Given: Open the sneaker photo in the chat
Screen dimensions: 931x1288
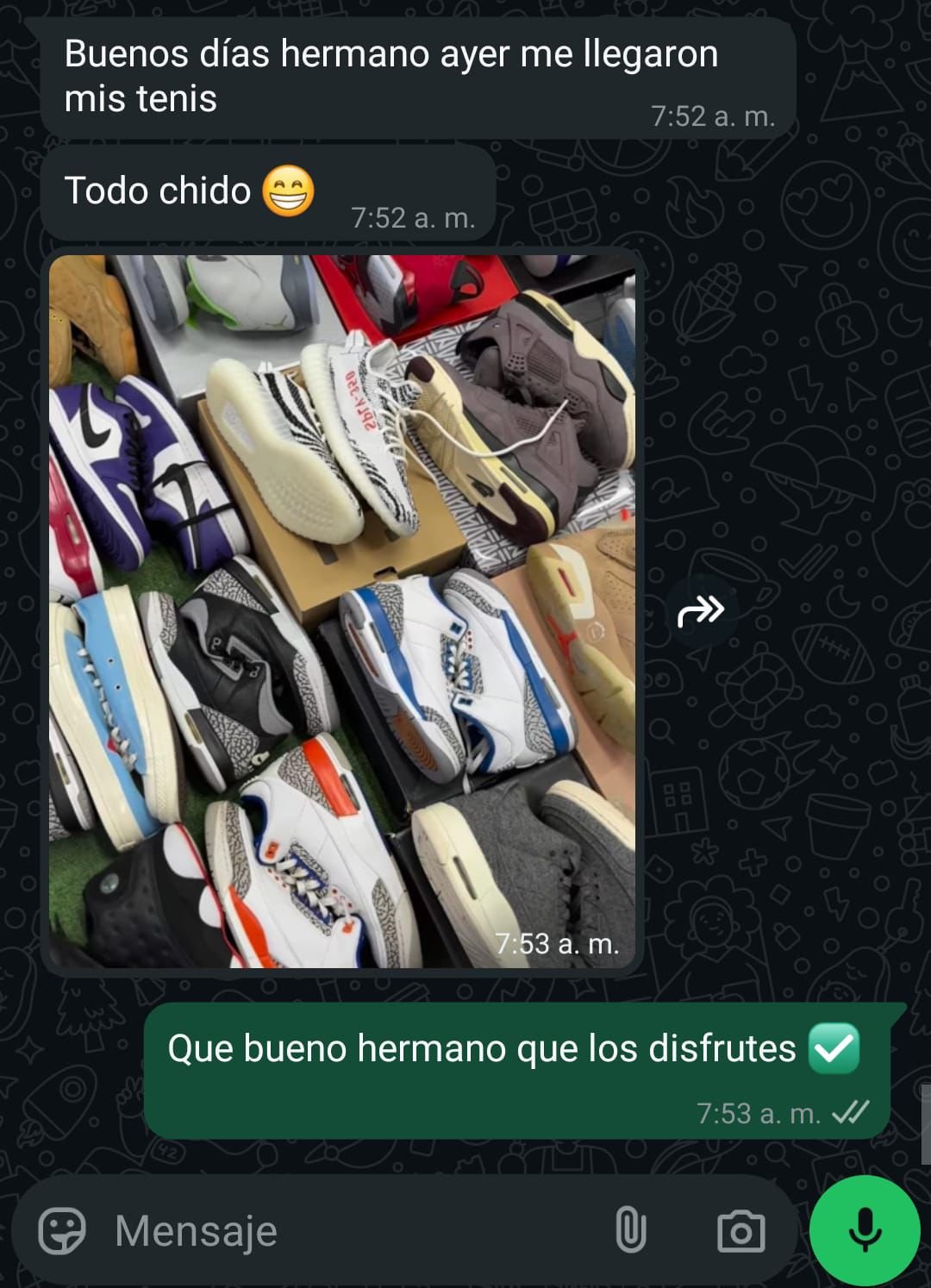Looking at the screenshot, I should coord(342,610).
